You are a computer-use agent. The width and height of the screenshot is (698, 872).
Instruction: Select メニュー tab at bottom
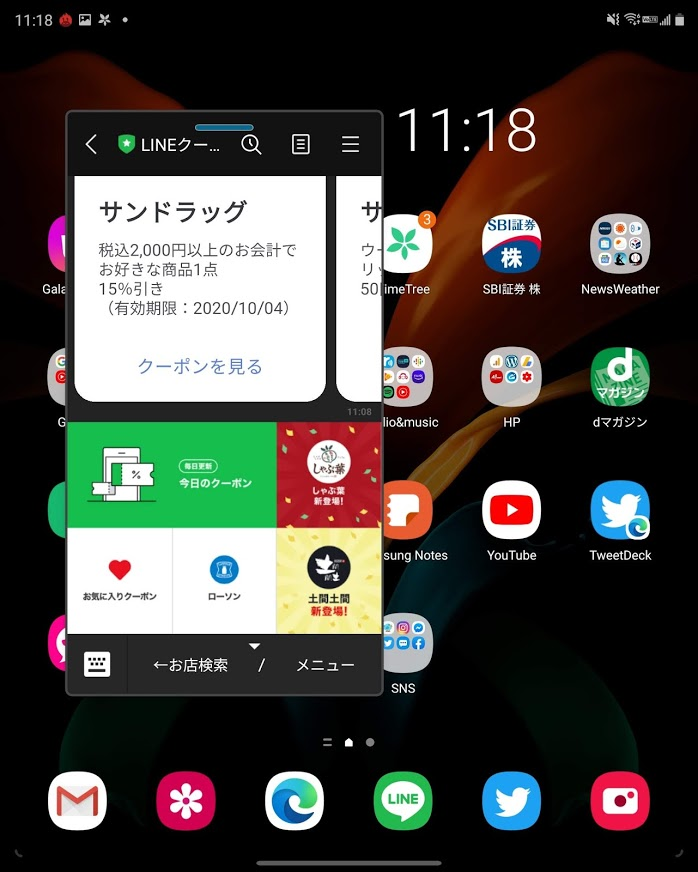pos(325,665)
